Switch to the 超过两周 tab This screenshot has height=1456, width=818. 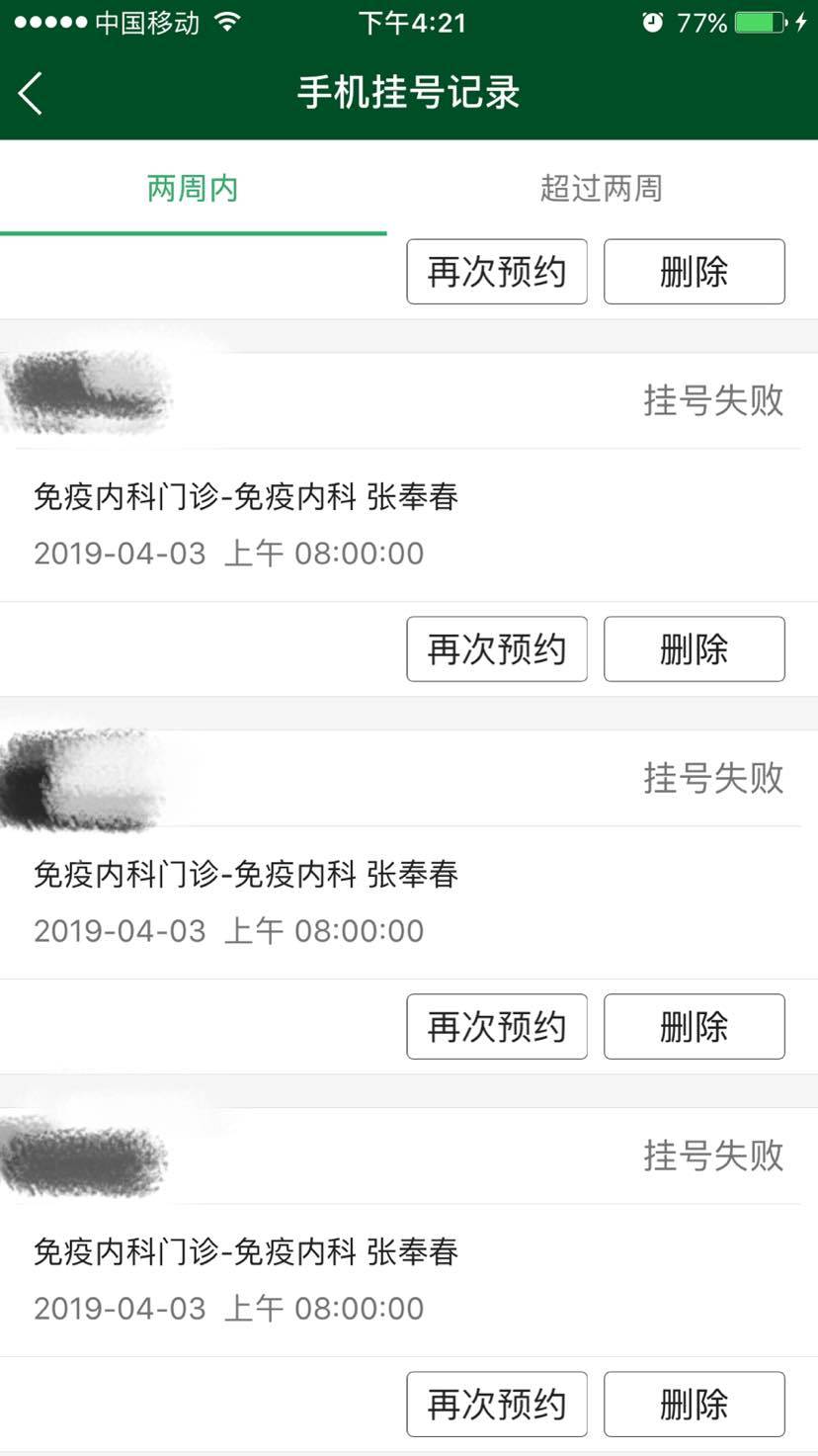pos(601,188)
